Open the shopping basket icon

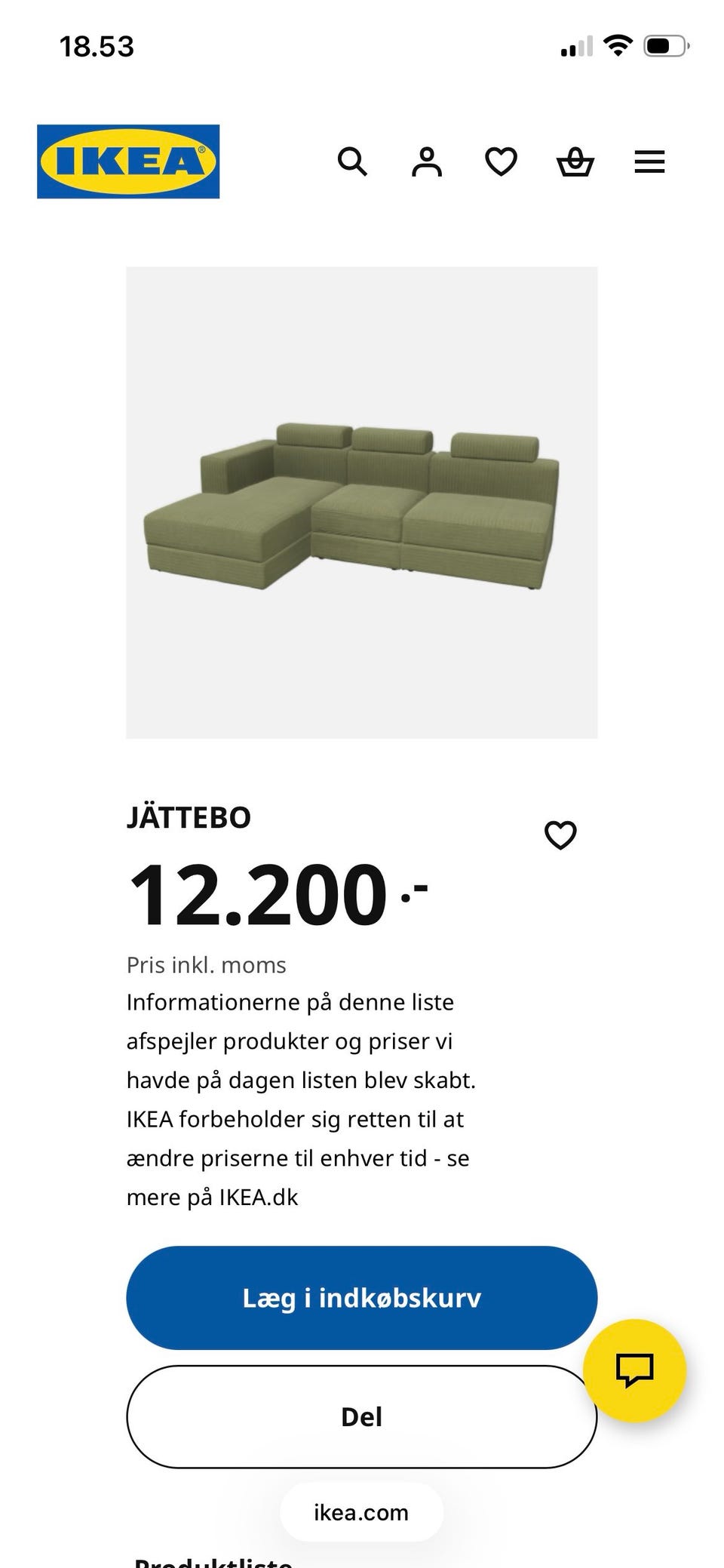point(575,161)
